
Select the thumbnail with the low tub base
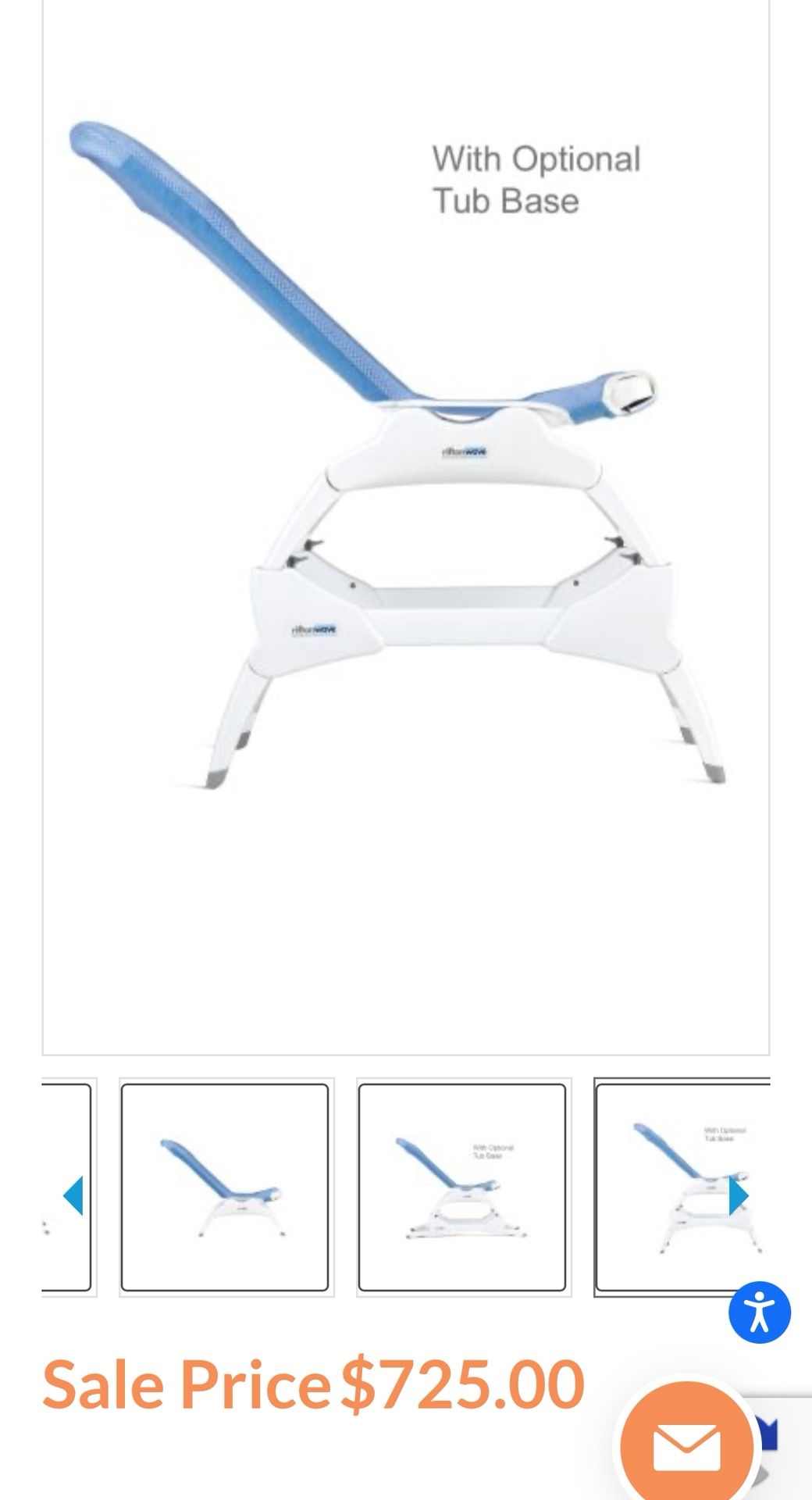(x=462, y=1187)
